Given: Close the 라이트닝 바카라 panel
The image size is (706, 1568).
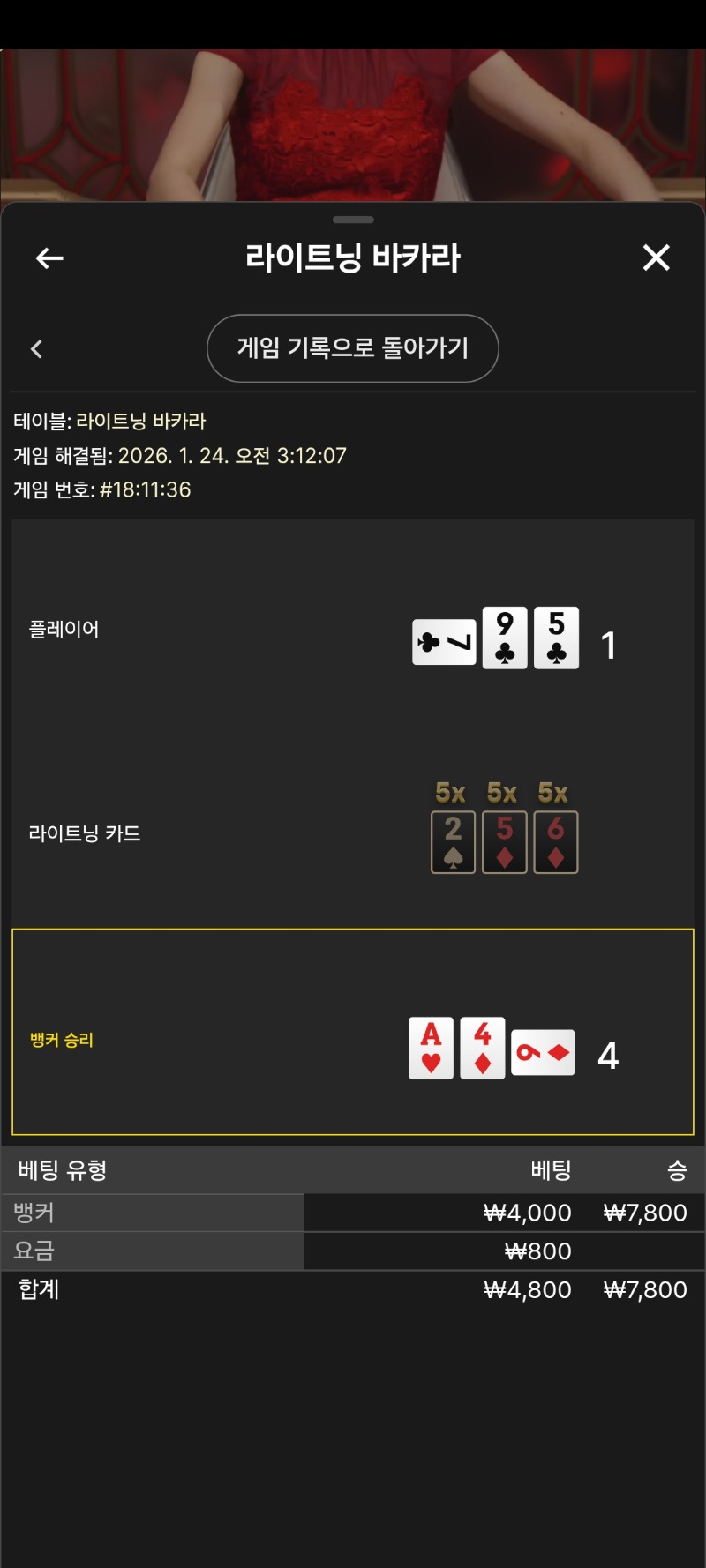Looking at the screenshot, I should pyautogui.click(x=656, y=258).
